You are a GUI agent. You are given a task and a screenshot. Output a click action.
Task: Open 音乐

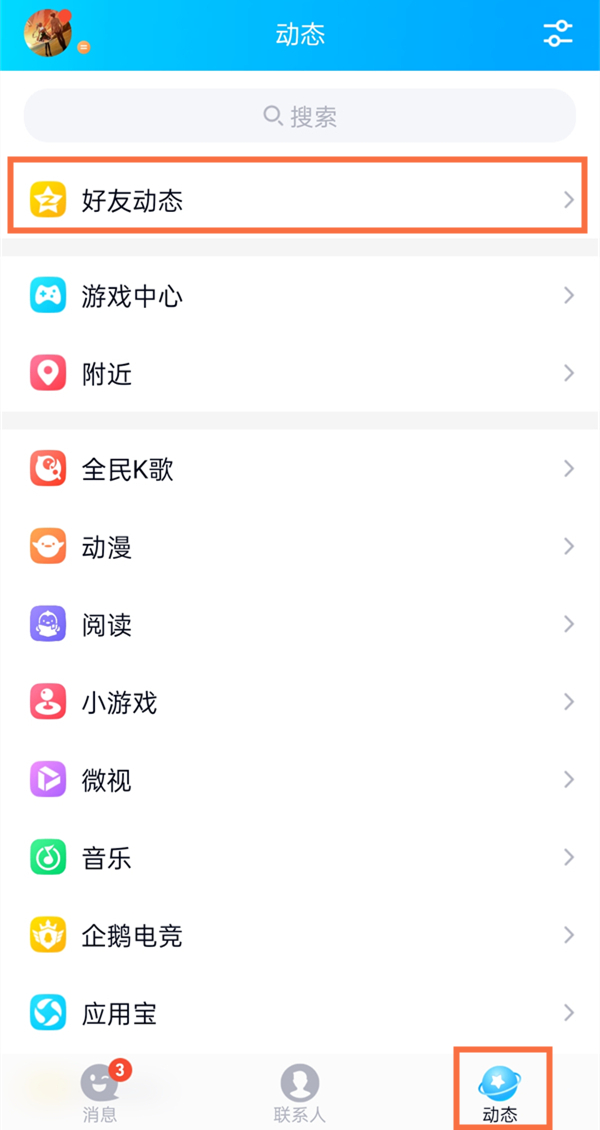coord(300,858)
